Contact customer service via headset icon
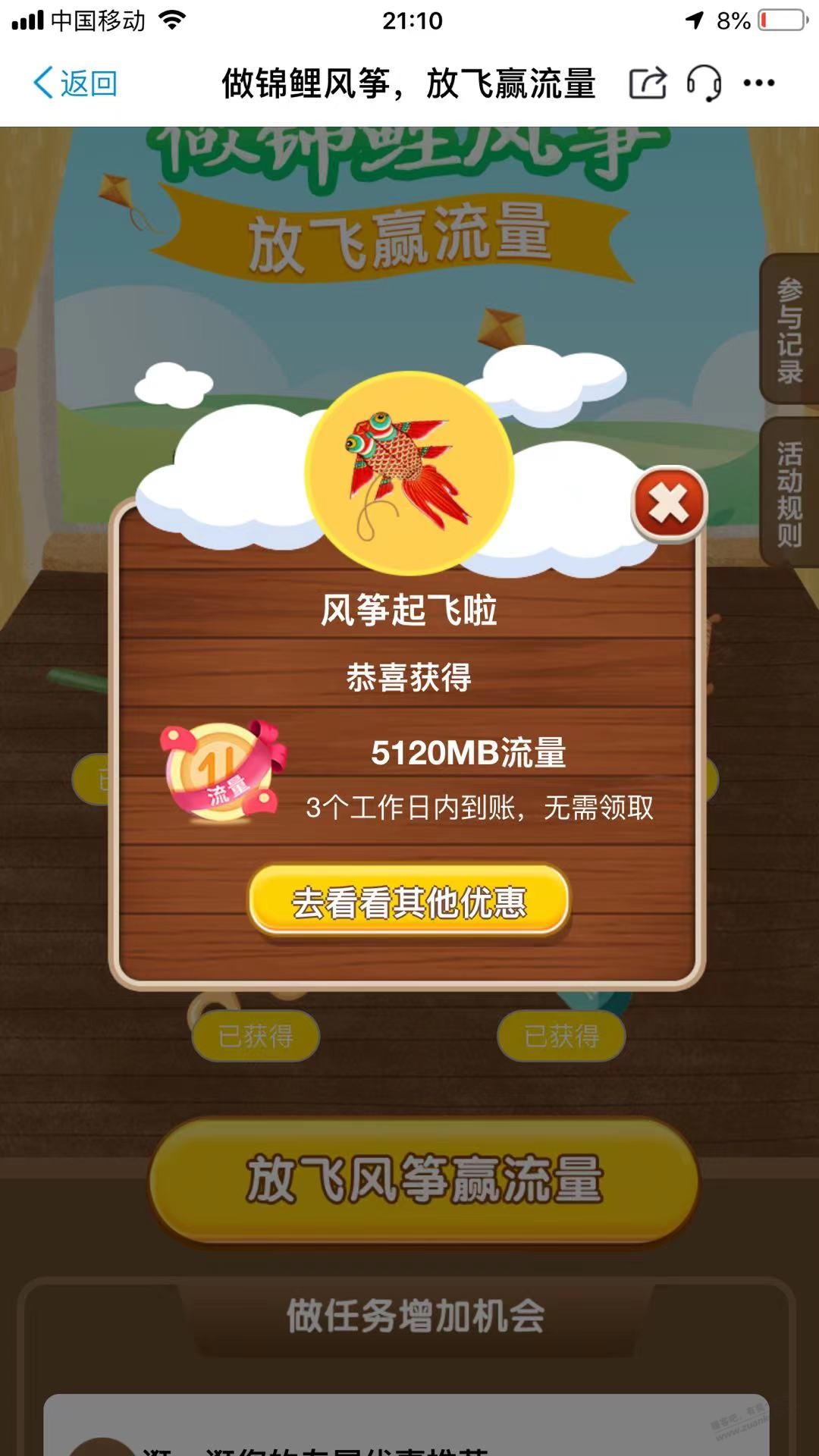The width and height of the screenshot is (819, 1456). pos(704,83)
